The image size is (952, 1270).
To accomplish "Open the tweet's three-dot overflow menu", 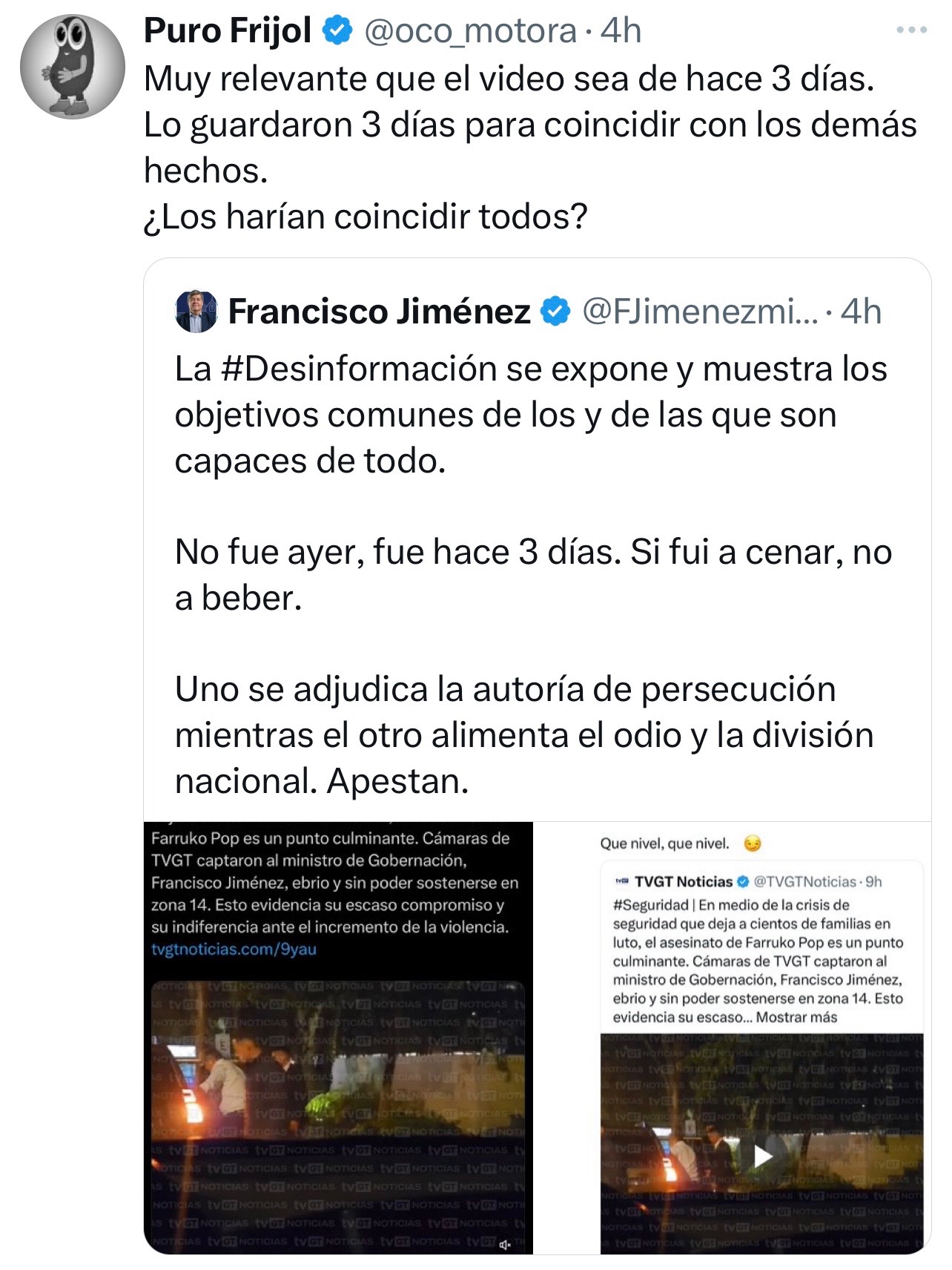I will pyautogui.click(x=911, y=30).
